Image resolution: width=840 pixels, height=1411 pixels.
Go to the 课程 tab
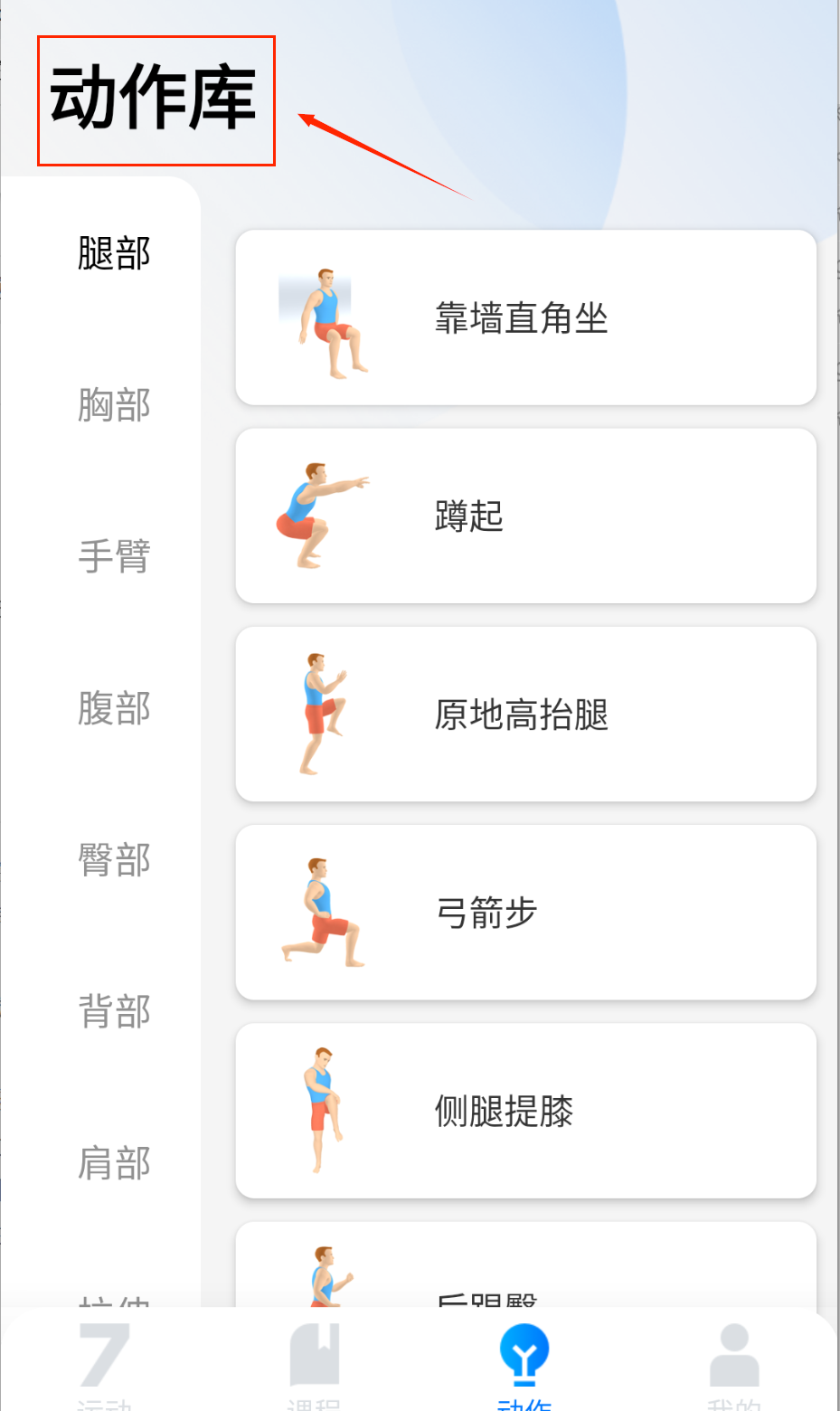tap(314, 1361)
